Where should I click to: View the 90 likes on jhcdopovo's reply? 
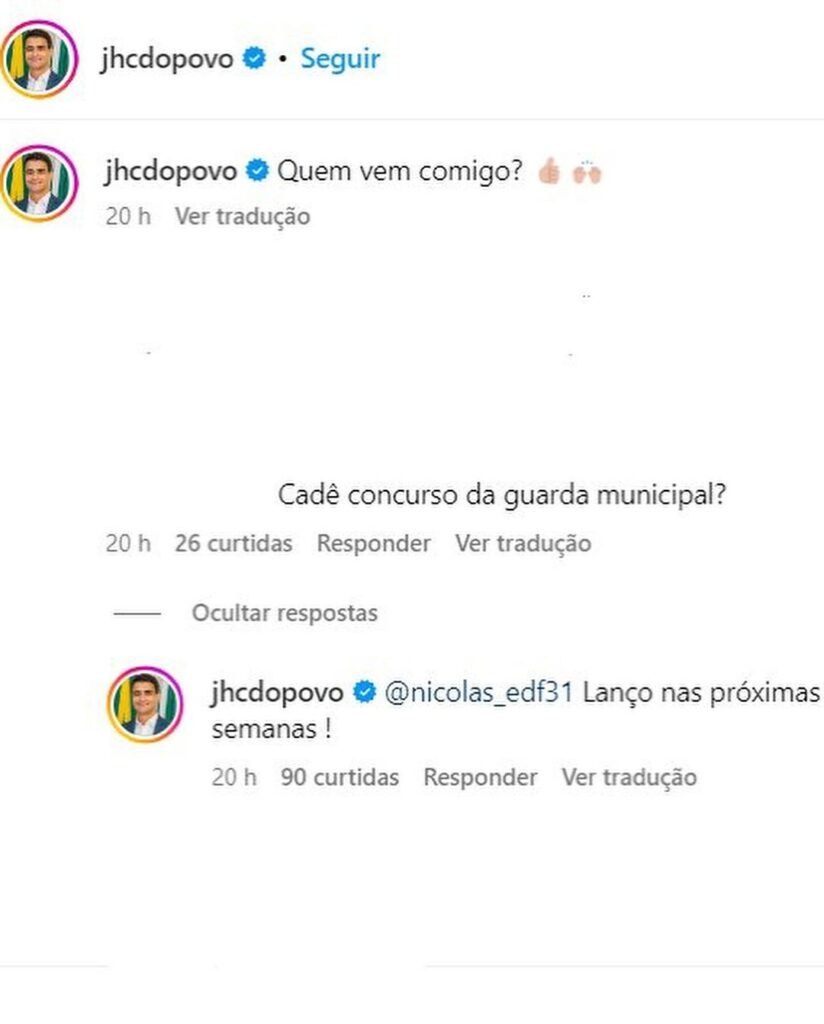339,777
